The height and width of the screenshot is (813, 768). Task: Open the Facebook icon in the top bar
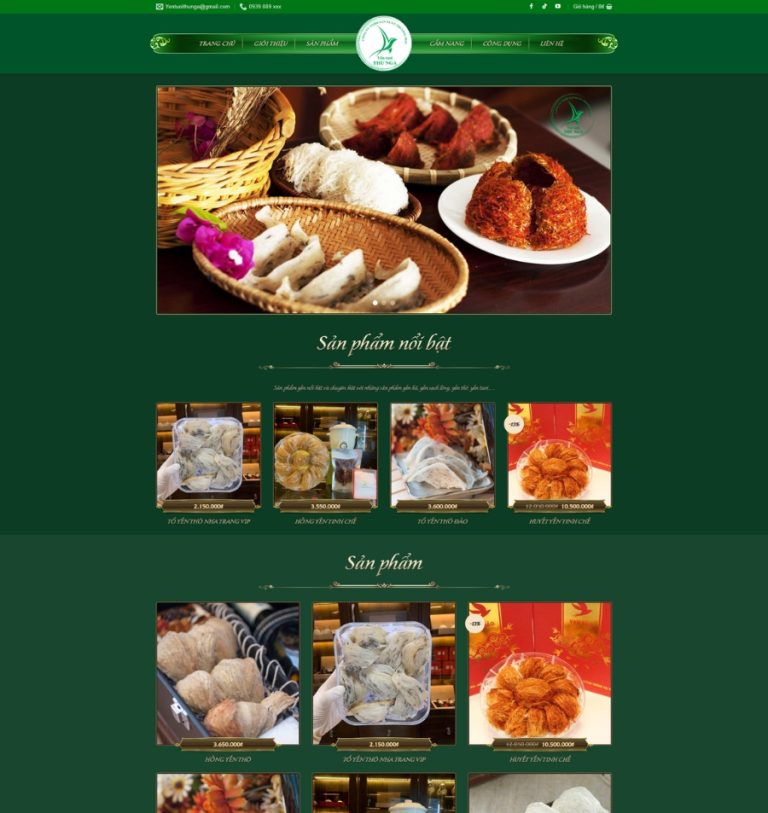tap(531, 6)
